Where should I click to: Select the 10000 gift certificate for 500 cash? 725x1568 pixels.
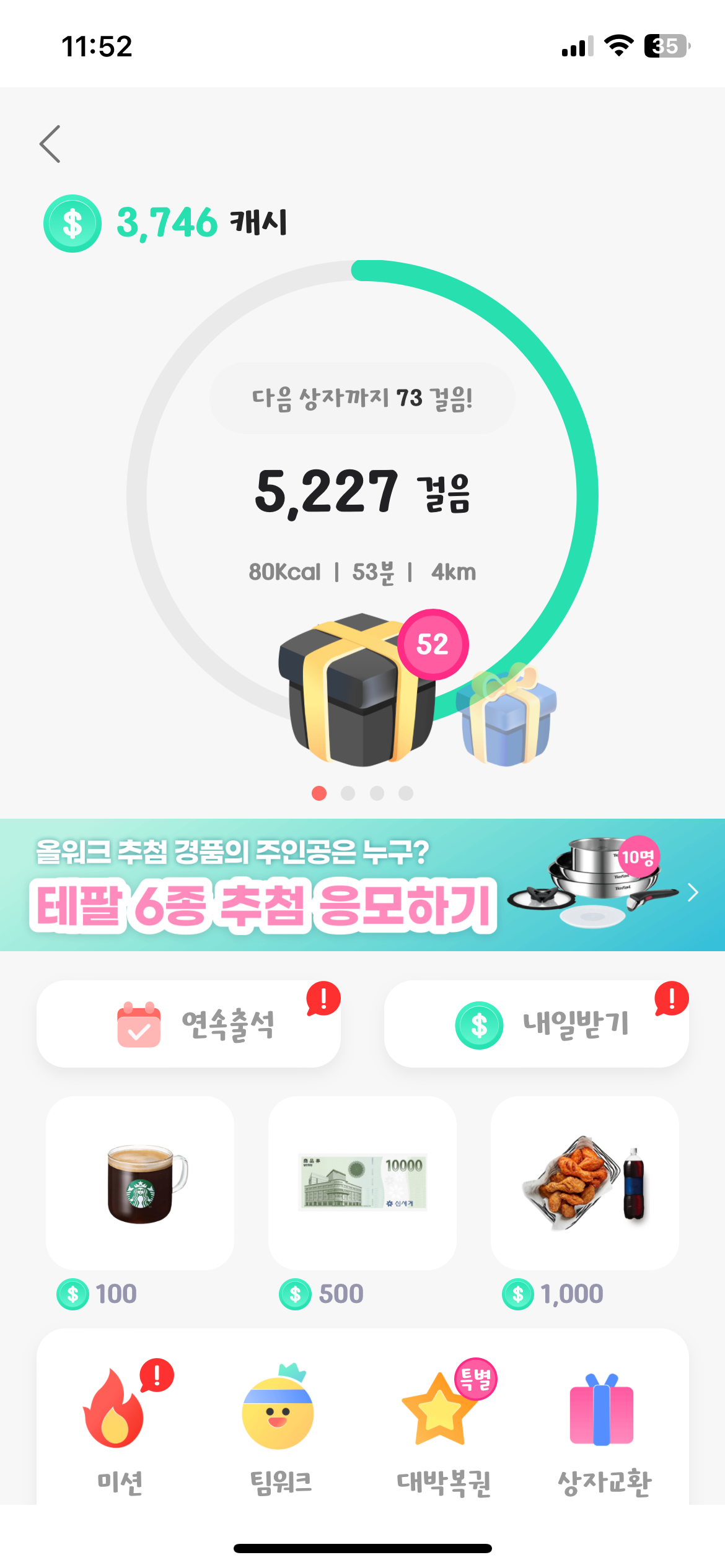coord(362,1183)
